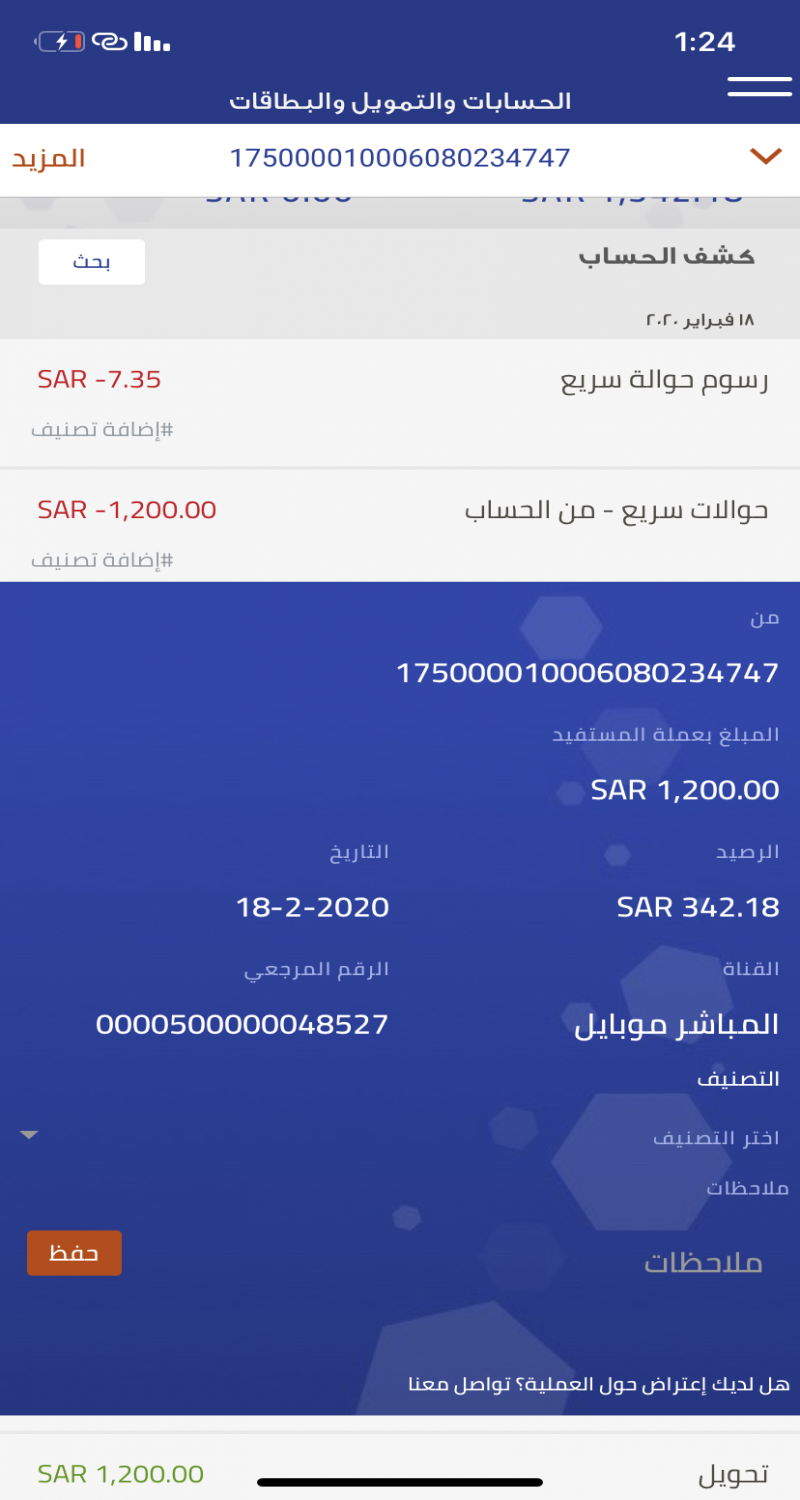Image resolution: width=800 pixels, height=1500 pixels.
Task: Add category under حوالات سريع - من الحساب
Action: [x=102, y=560]
